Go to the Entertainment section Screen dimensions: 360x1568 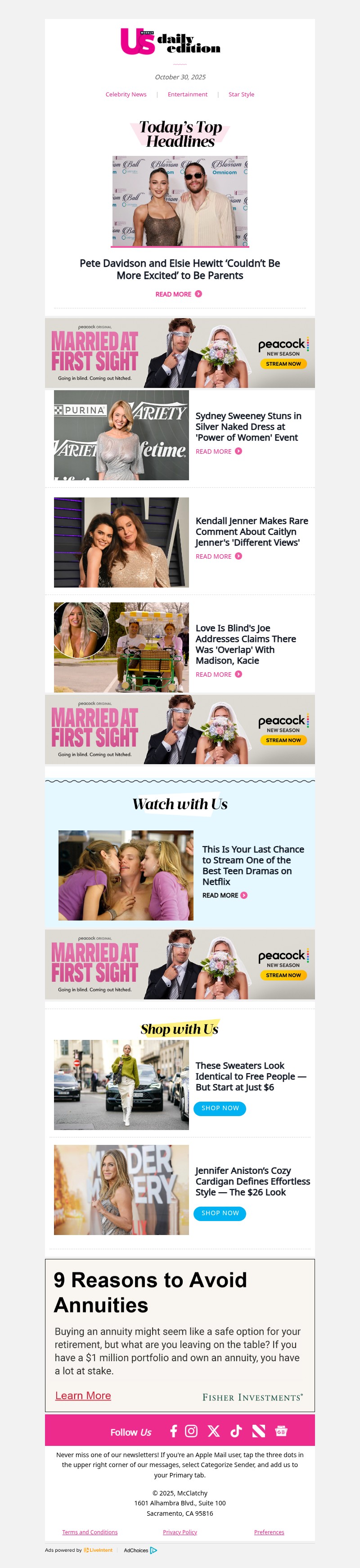[187, 94]
